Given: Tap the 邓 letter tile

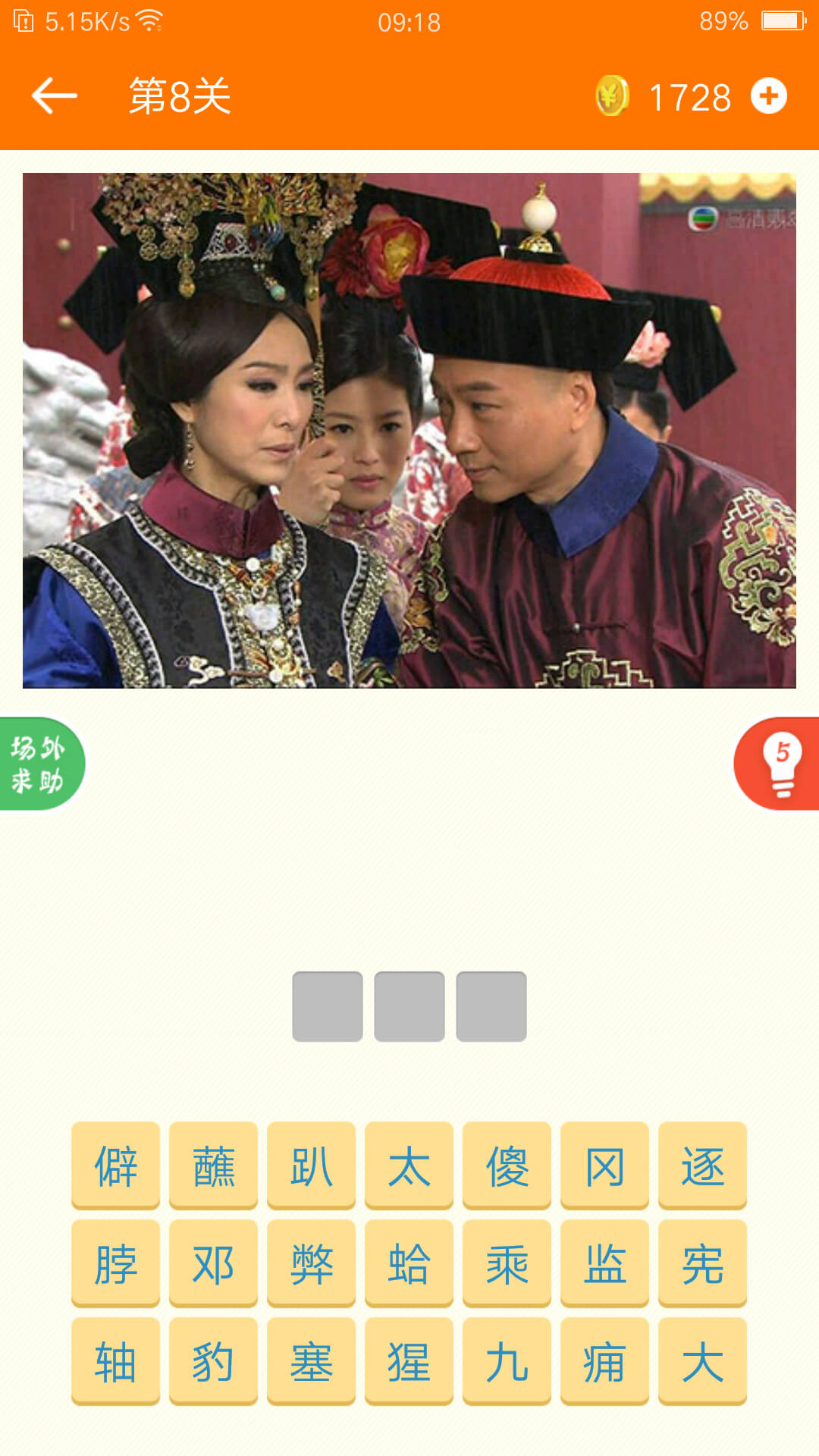Looking at the screenshot, I should 213,1263.
